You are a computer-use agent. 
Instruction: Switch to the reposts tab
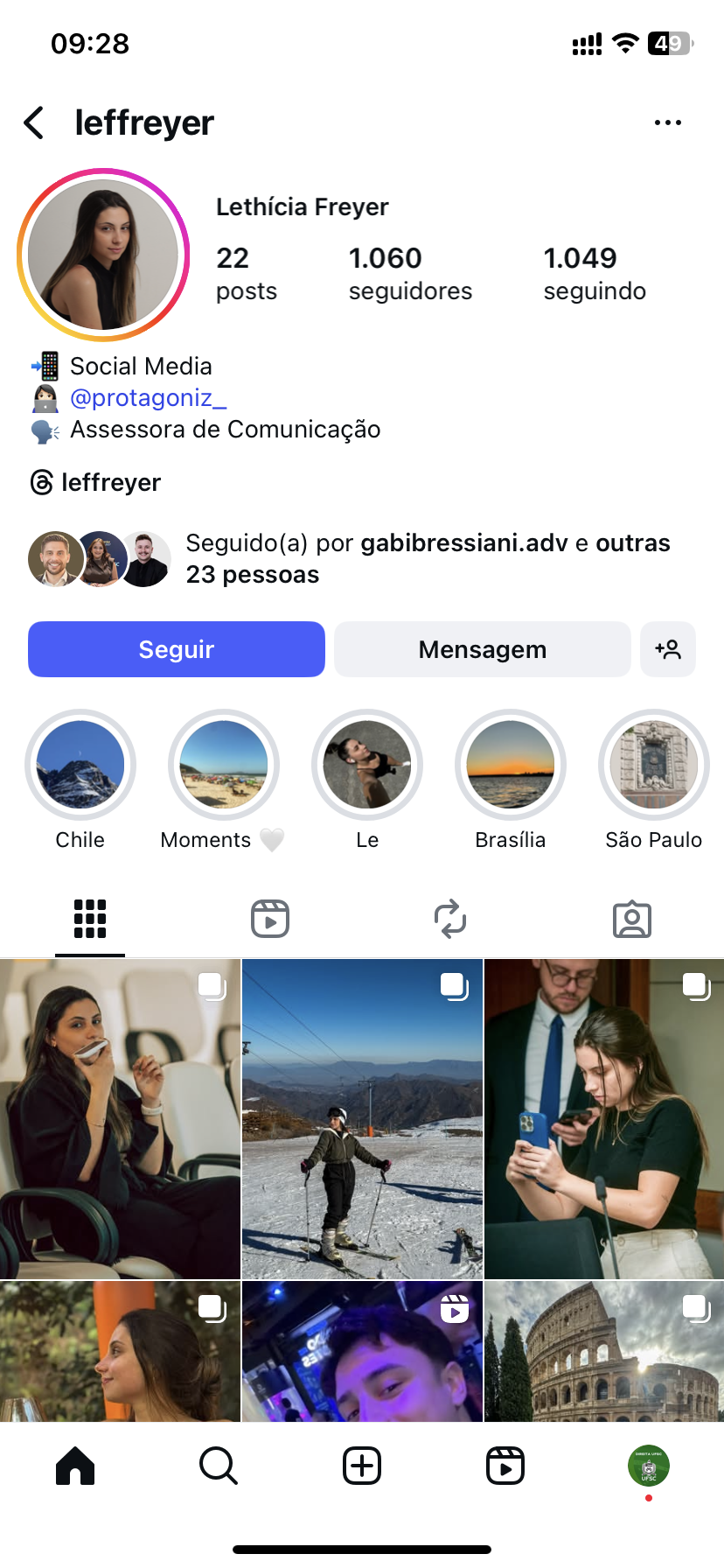(x=450, y=919)
